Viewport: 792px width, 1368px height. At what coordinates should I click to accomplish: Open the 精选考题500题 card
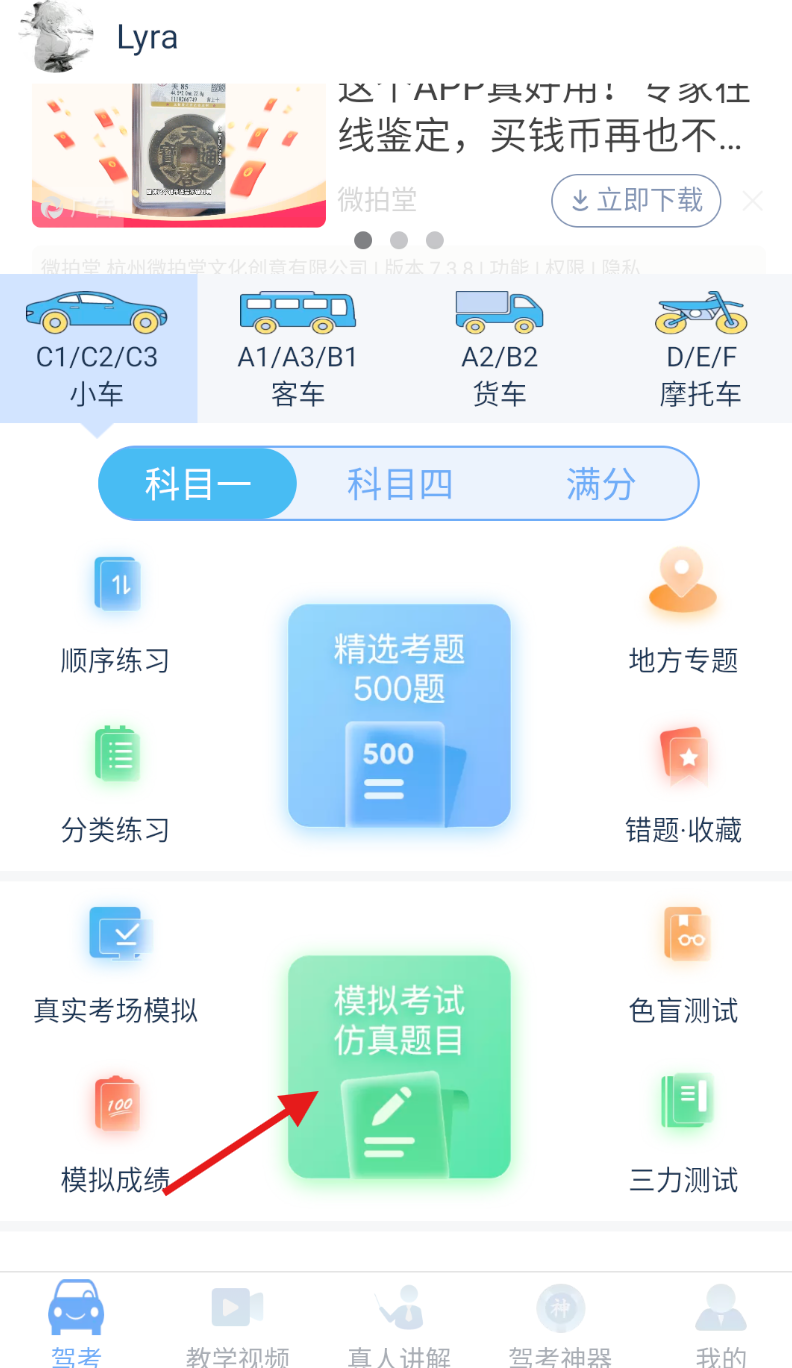tap(399, 715)
